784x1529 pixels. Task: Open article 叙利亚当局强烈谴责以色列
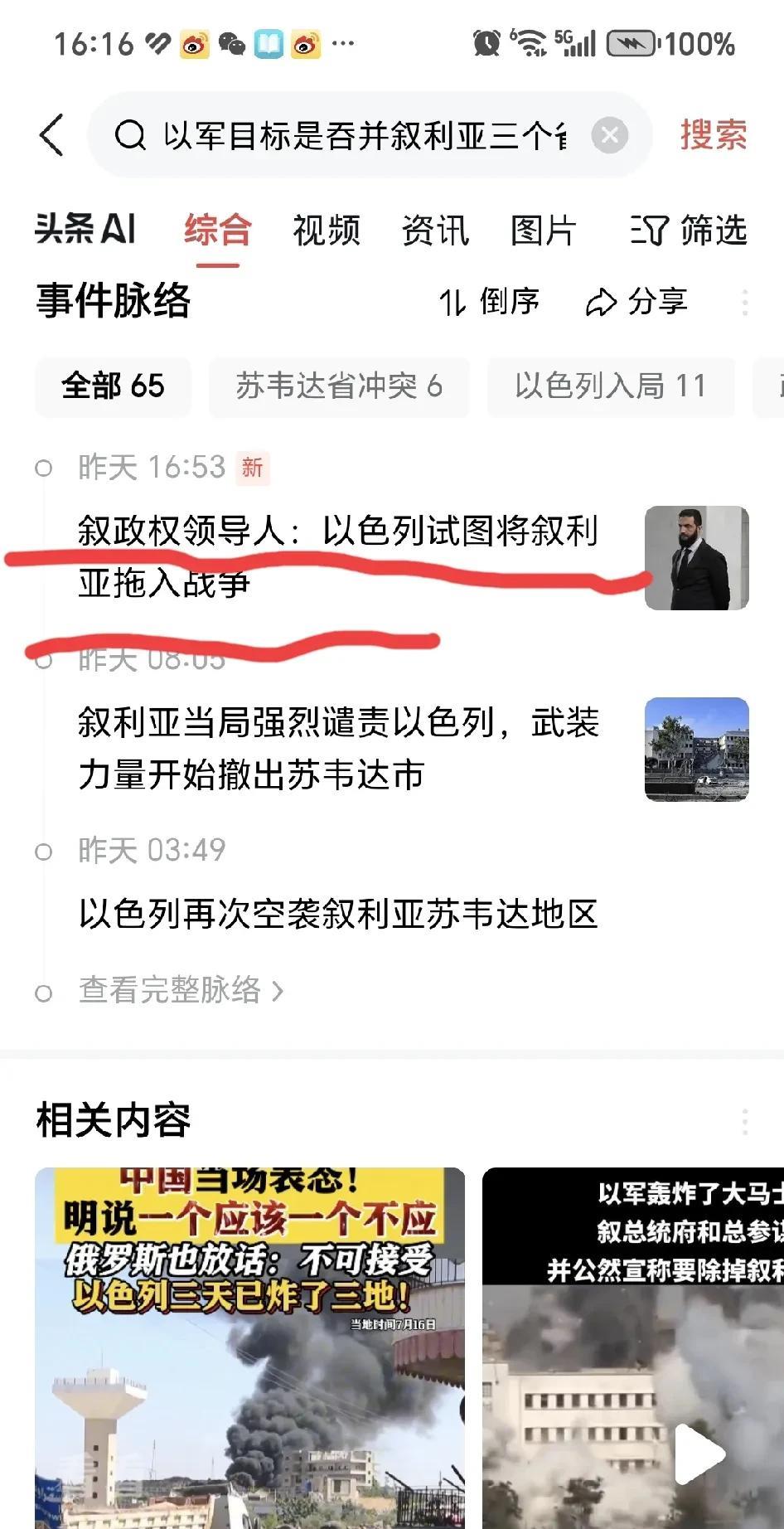[338, 748]
